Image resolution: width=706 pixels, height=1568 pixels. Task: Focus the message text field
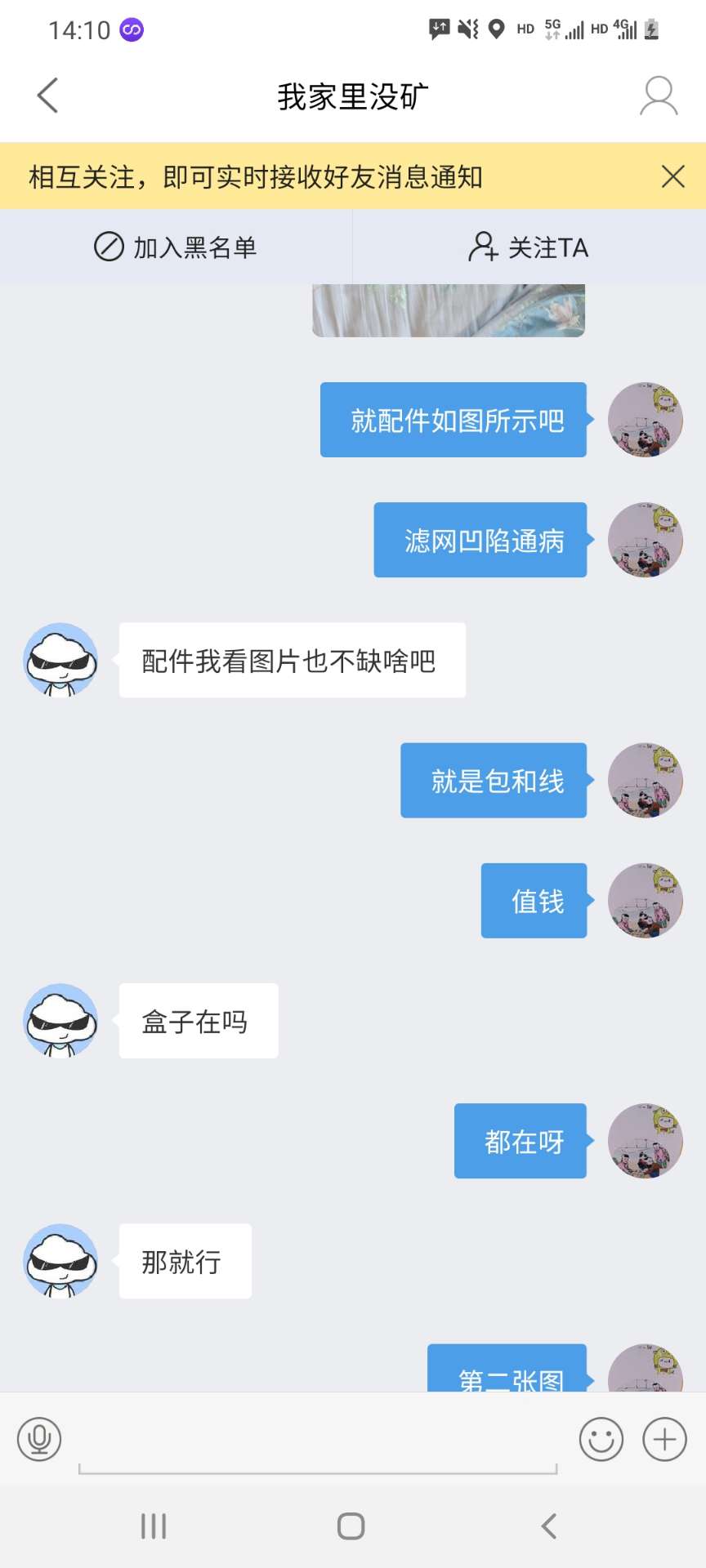tap(317, 1445)
